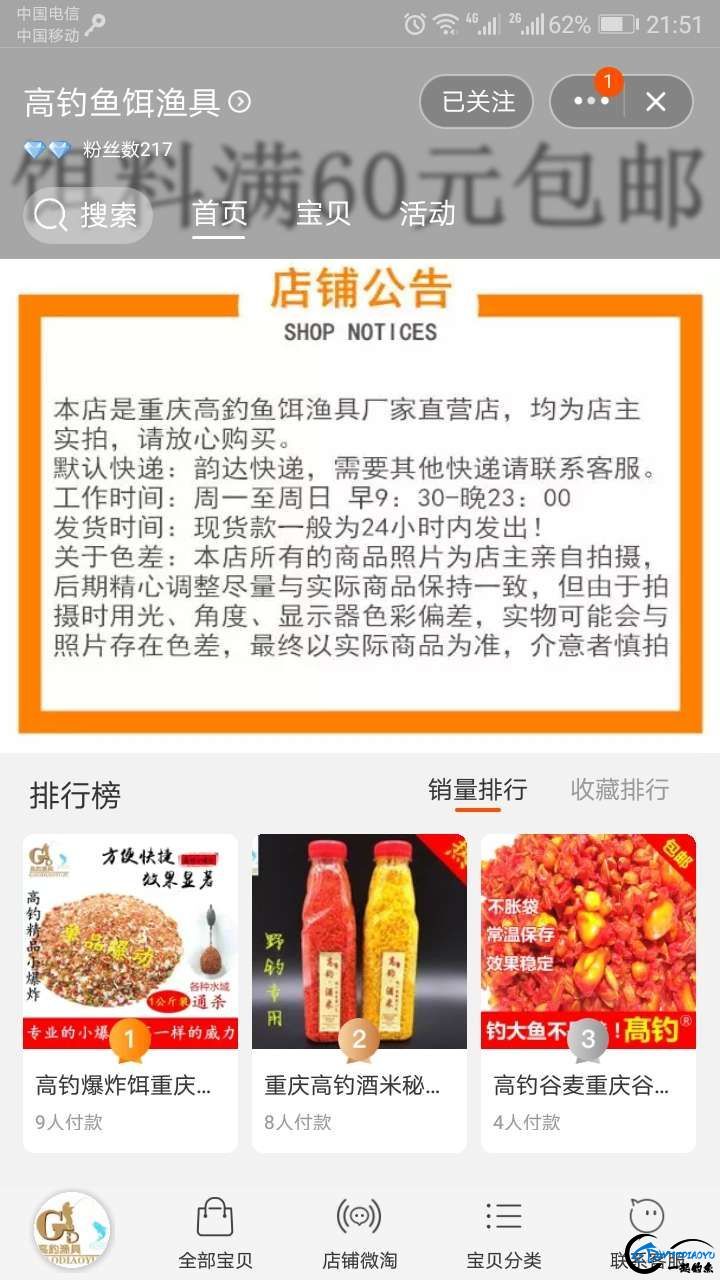Close the shop mini program
This screenshot has height=1280, width=720.
[x=656, y=102]
